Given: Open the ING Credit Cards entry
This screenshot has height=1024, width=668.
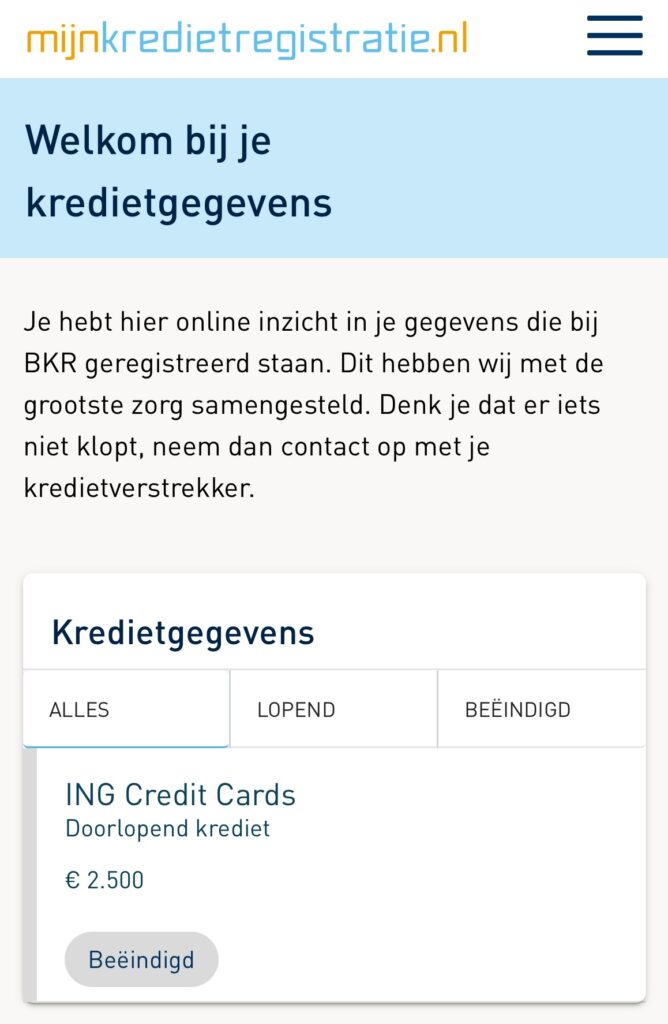Looking at the screenshot, I should coord(180,796).
